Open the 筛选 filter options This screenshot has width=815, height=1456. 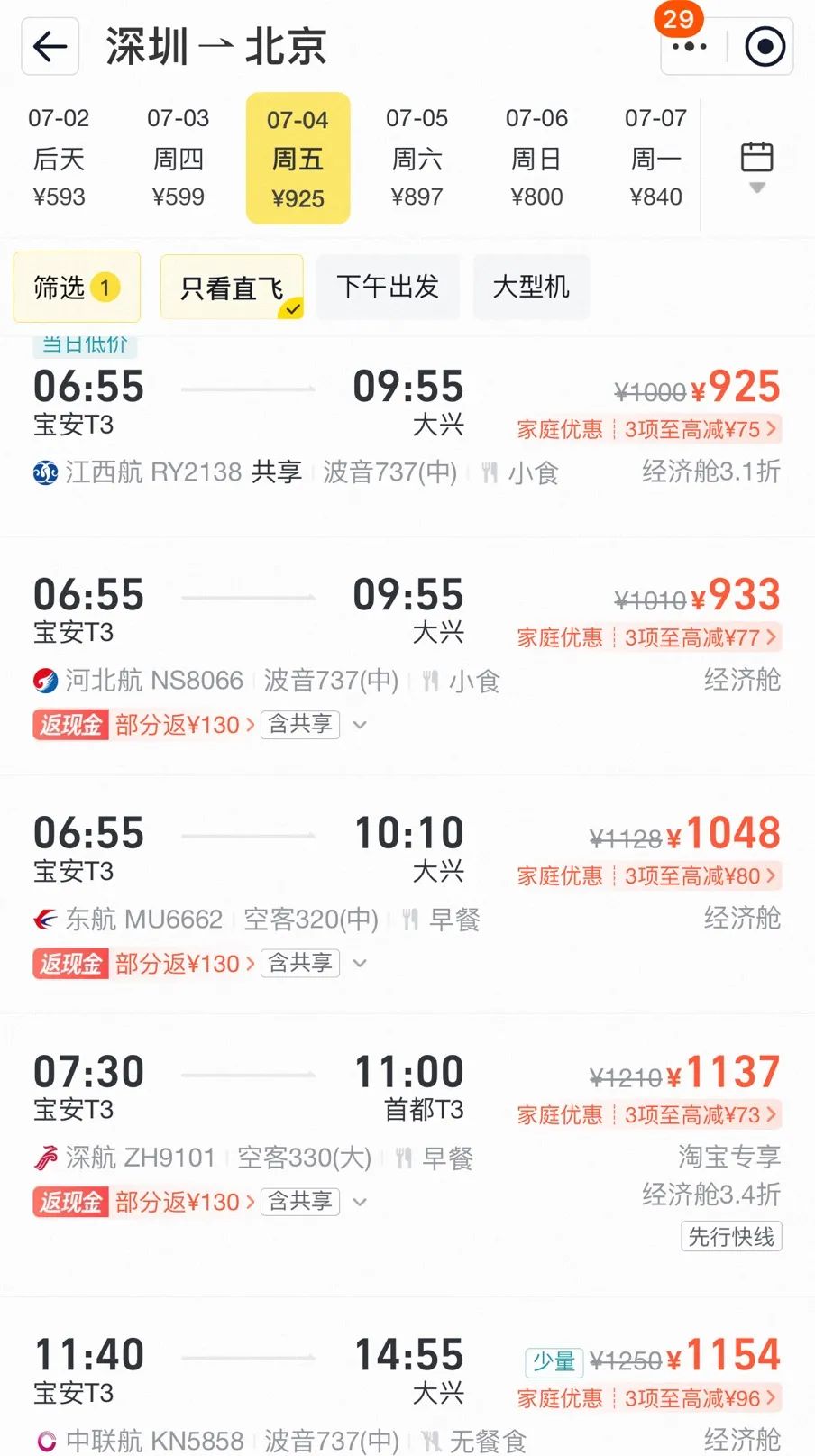(x=77, y=287)
